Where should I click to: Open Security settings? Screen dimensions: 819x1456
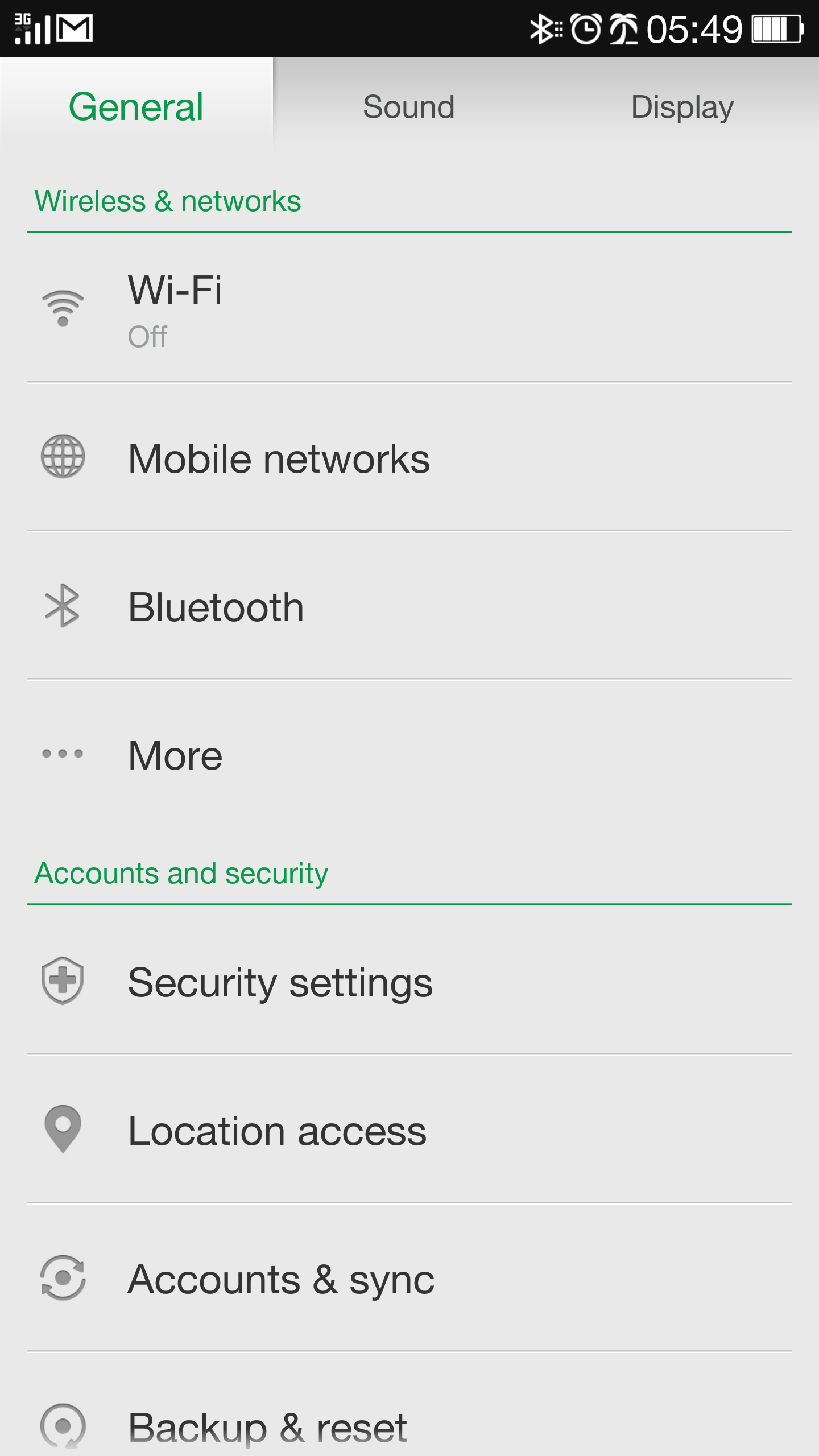coord(409,981)
